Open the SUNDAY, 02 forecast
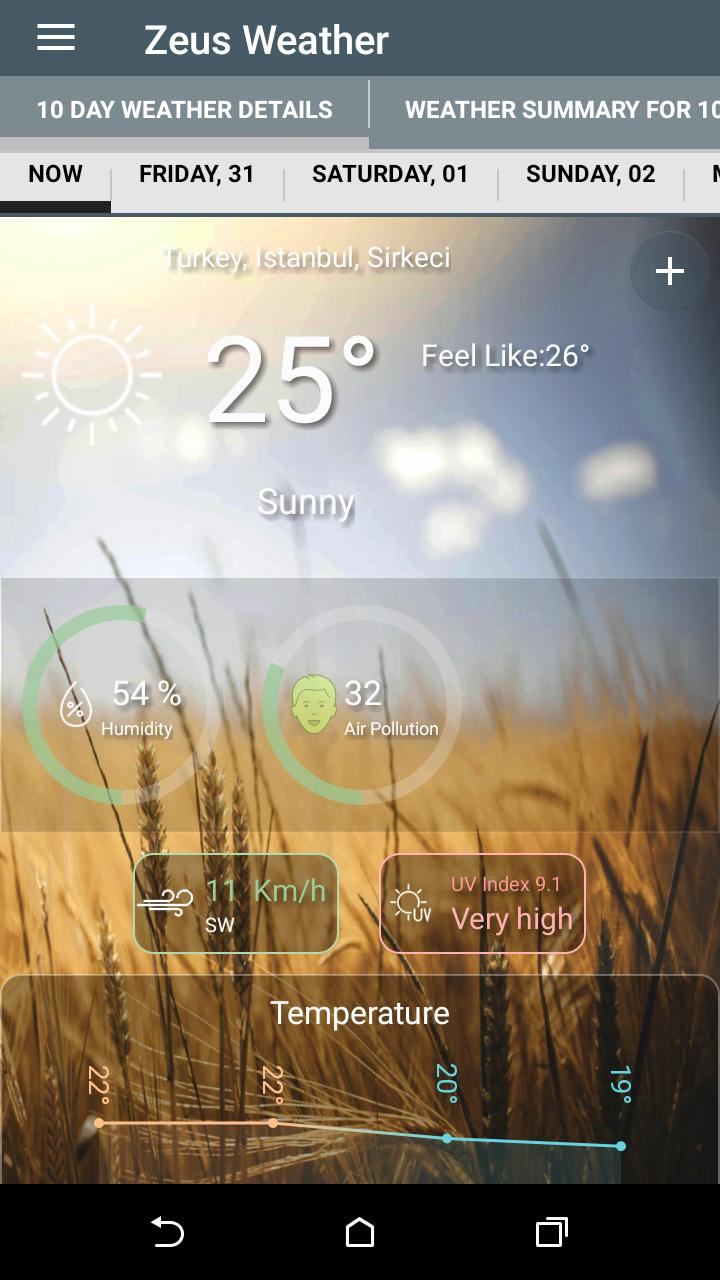The height and width of the screenshot is (1280, 720). click(590, 173)
